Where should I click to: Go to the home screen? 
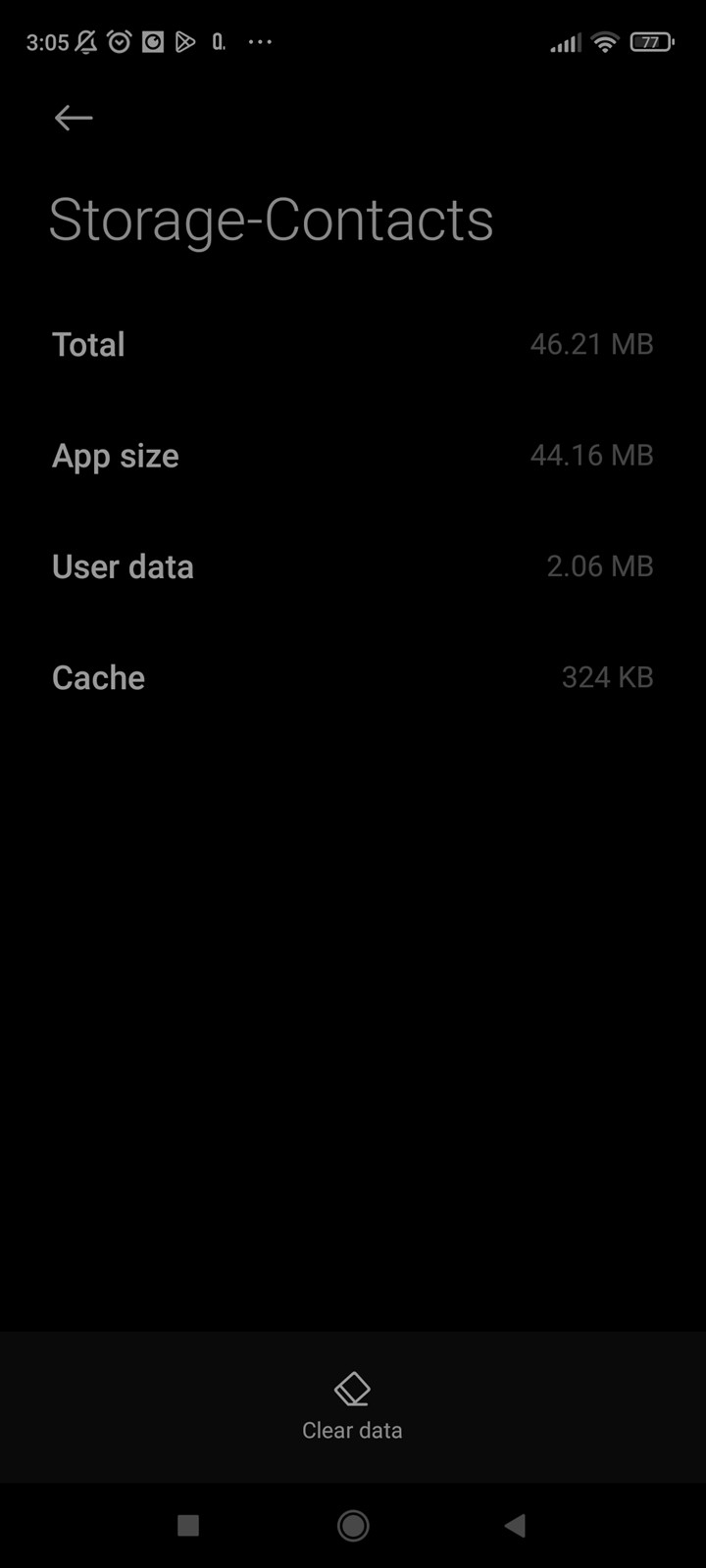[353, 1525]
